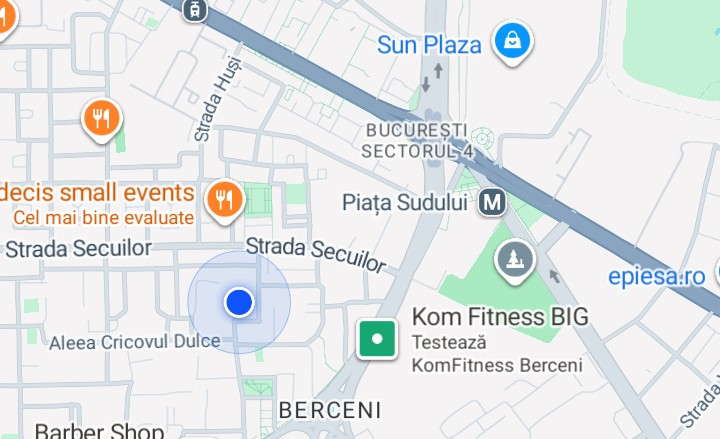Select the Piața Sudului metro station marker
Screen dimensions: 720x439
[491, 202]
